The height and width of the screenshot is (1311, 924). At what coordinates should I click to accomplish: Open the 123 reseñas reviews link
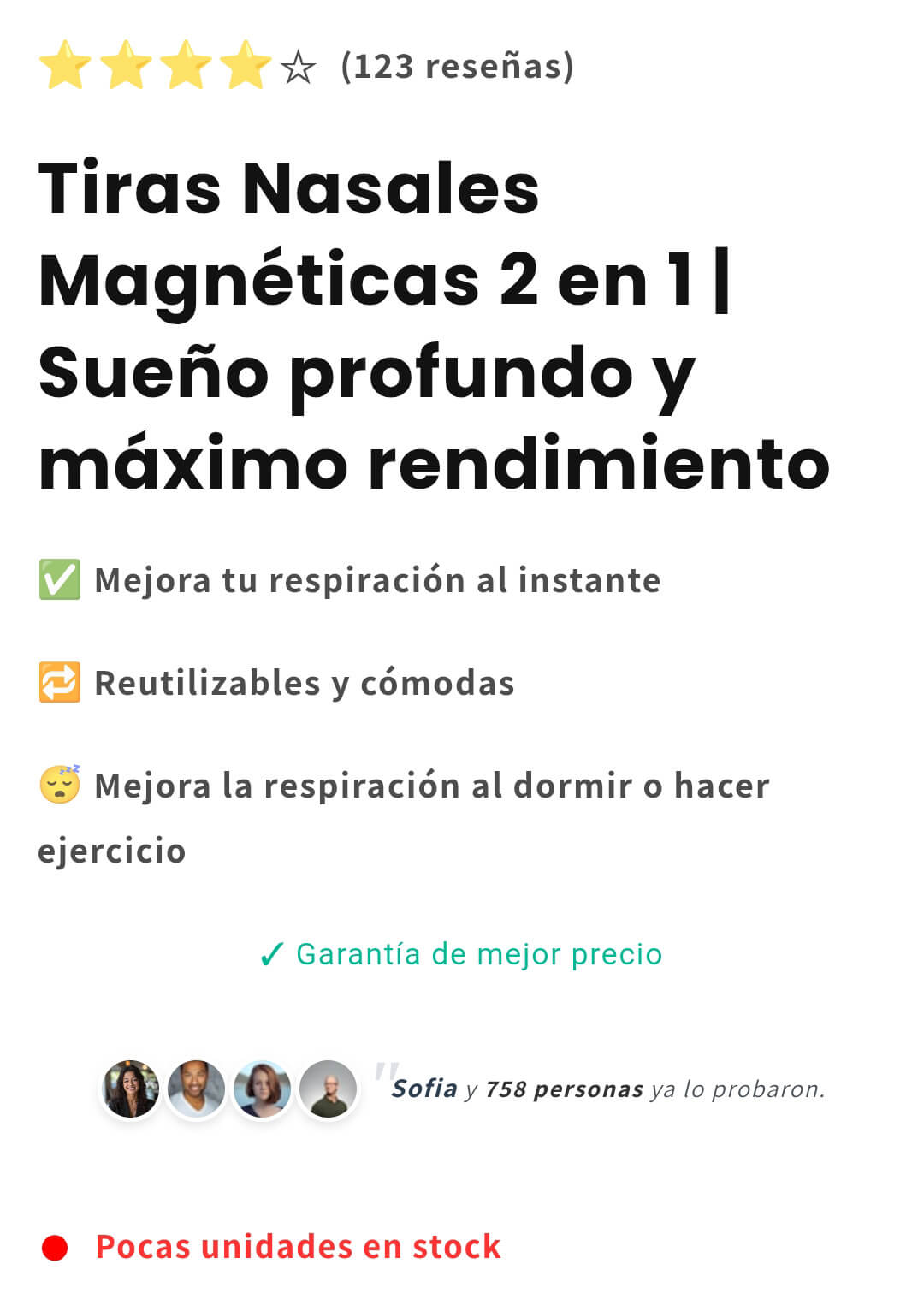pos(457,66)
